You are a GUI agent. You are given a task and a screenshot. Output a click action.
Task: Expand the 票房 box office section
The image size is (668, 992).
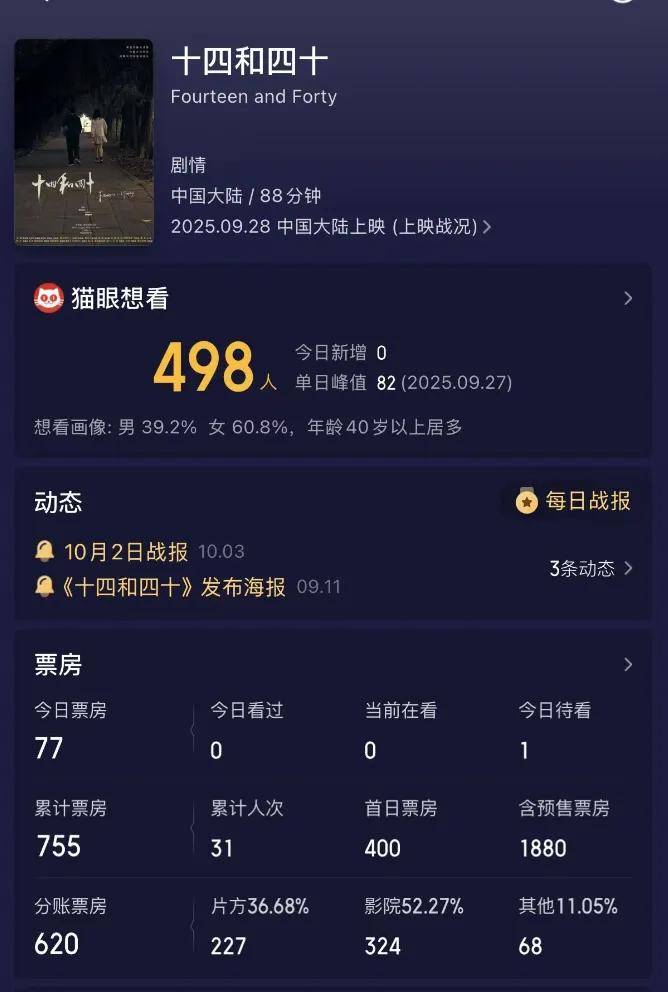point(627,665)
